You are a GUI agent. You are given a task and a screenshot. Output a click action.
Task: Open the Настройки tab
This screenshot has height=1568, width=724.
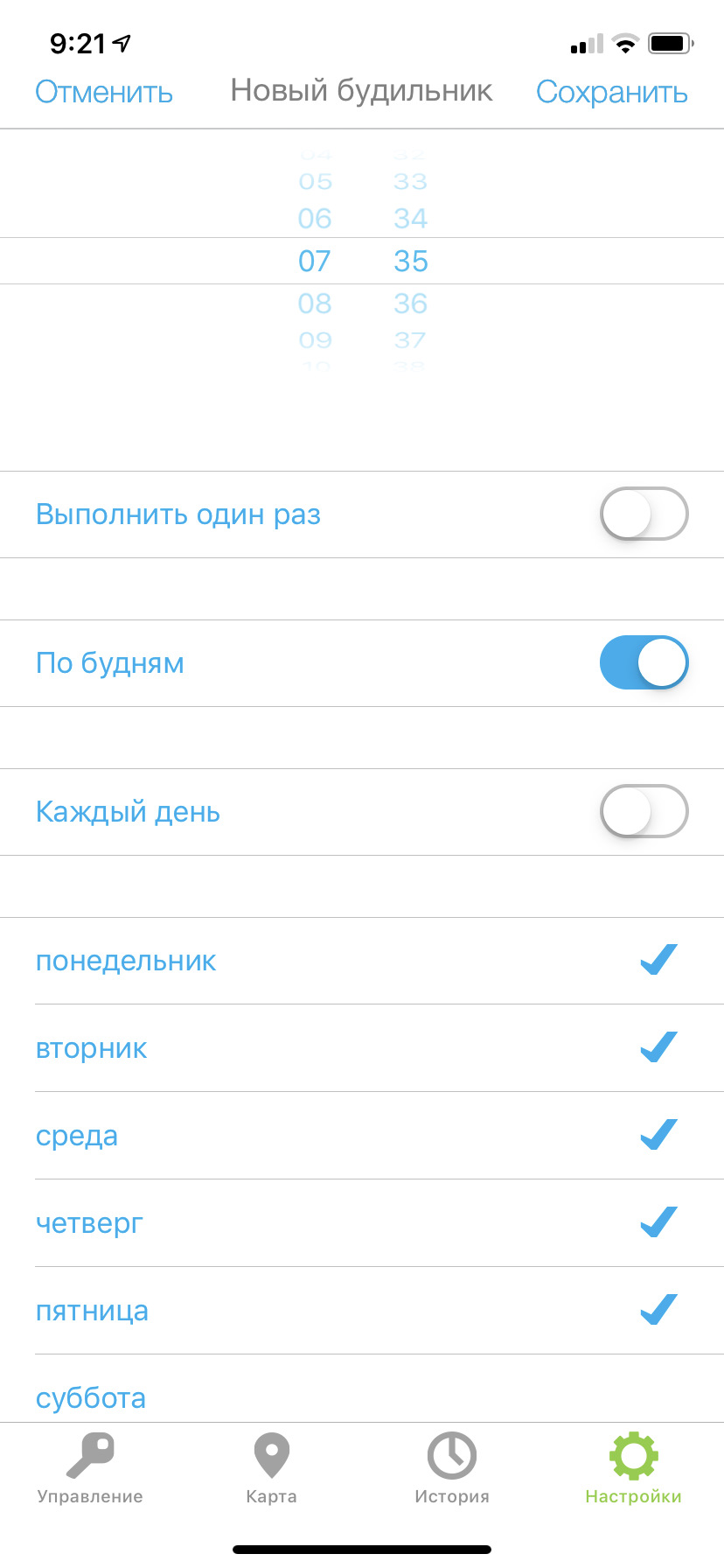click(x=633, y=1468)
